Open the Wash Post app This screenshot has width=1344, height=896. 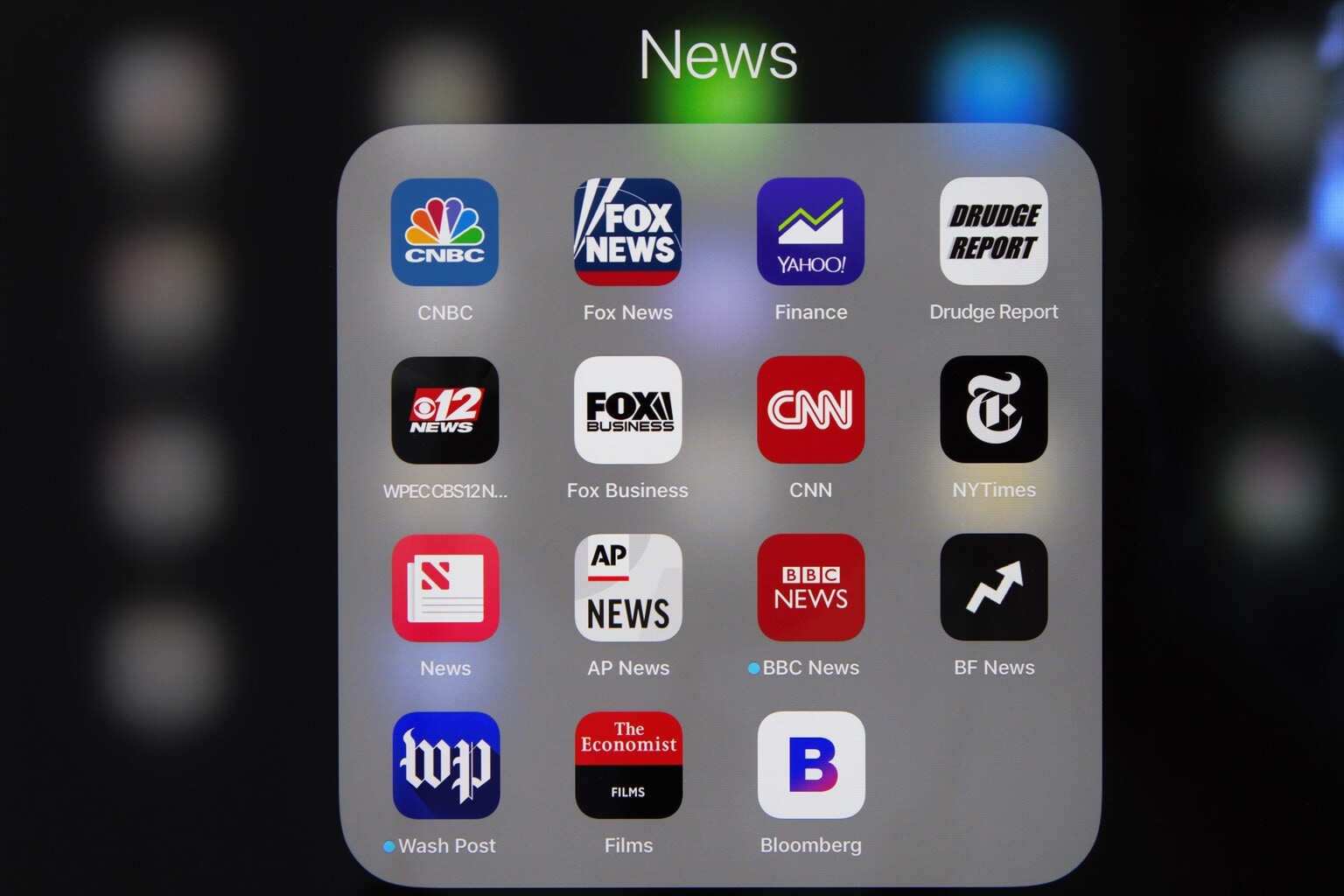click(445, 766)
